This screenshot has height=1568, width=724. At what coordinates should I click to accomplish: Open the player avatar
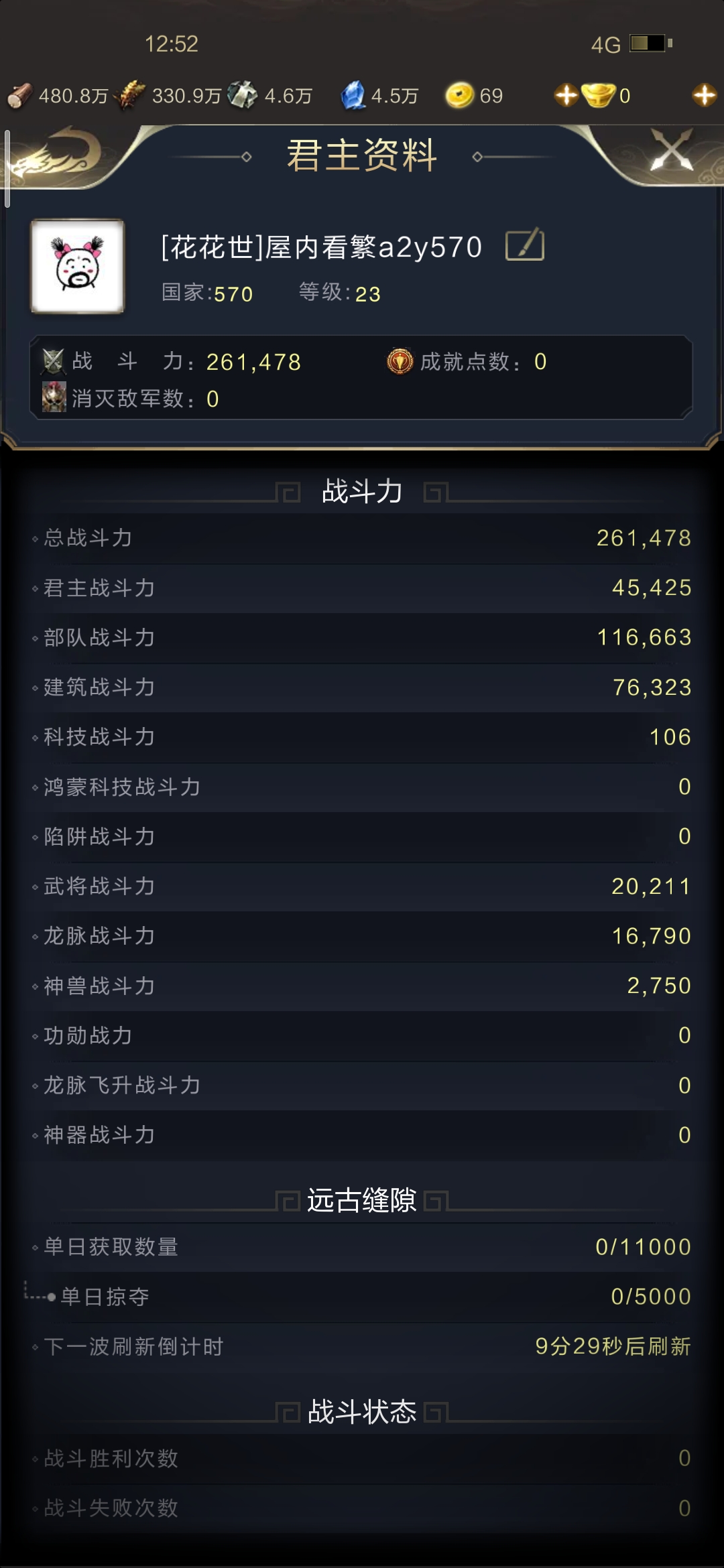(78, 266)
